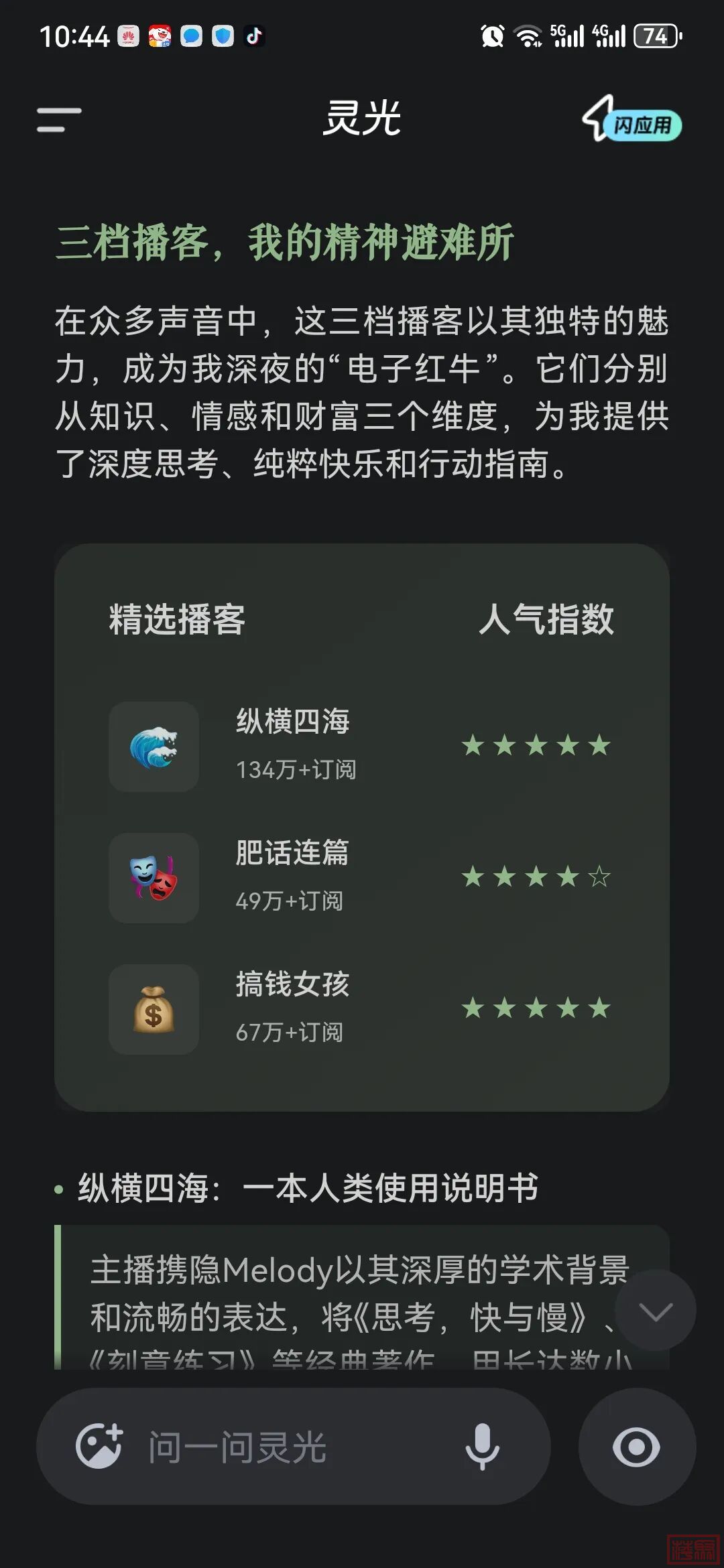
Task: Open the camera eye button
Action: pos(636,1446)
